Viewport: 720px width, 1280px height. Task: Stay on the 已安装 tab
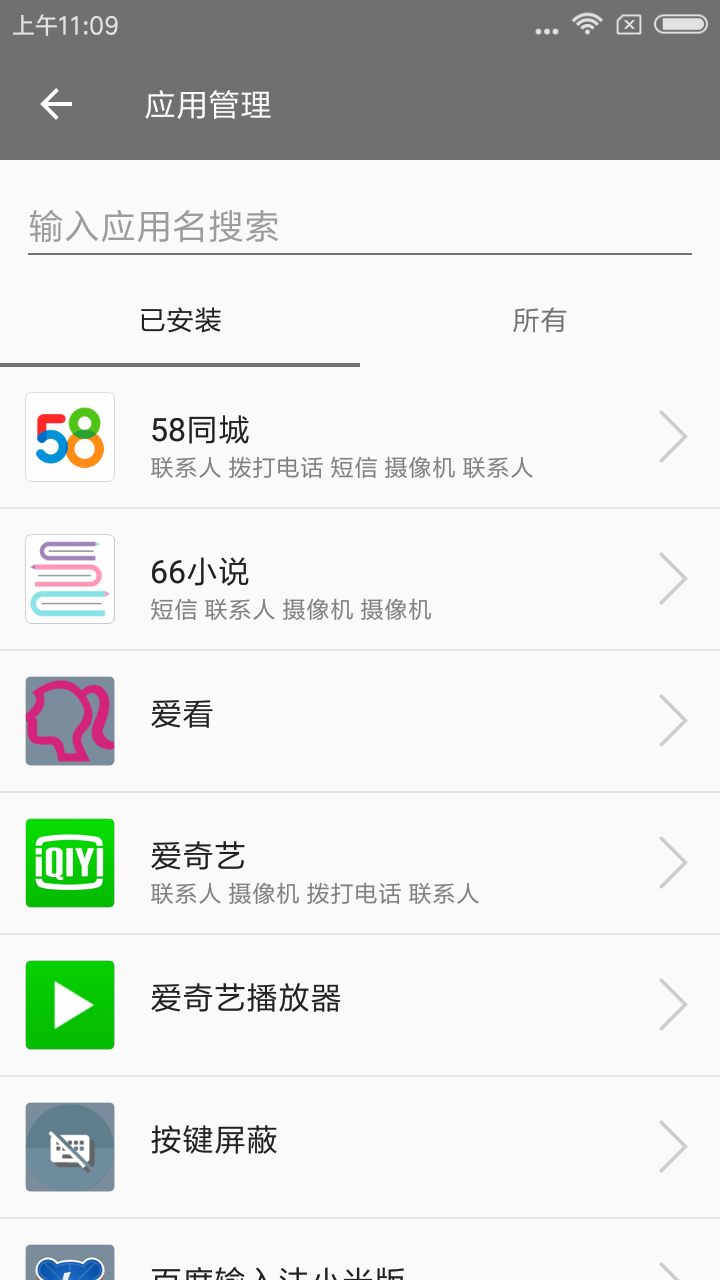(x=180, y=320)
